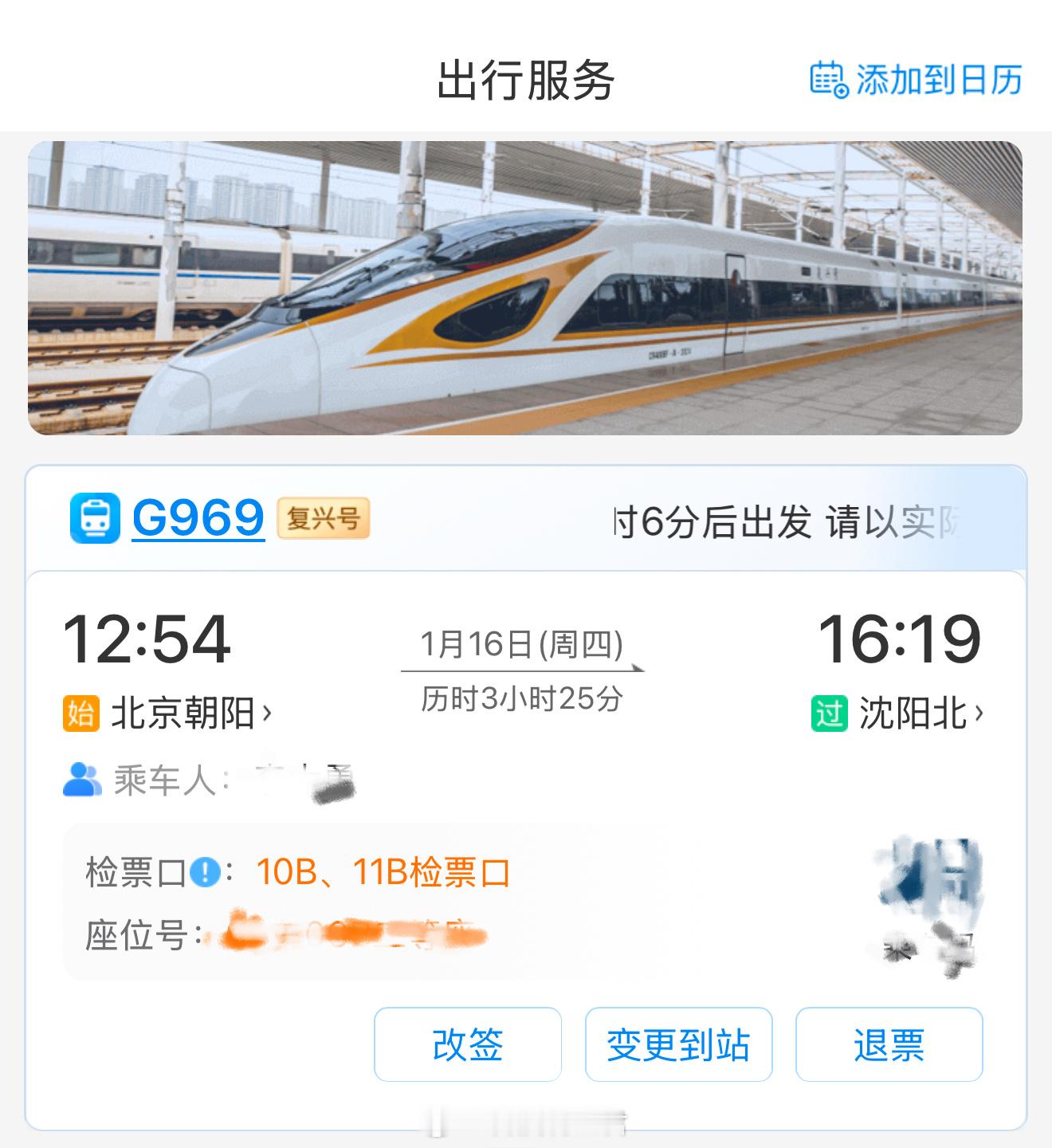Viewport: 1052px width, 1148px height.
Task: Tap the 退票 refund button
Action: tap(889, 1045)
